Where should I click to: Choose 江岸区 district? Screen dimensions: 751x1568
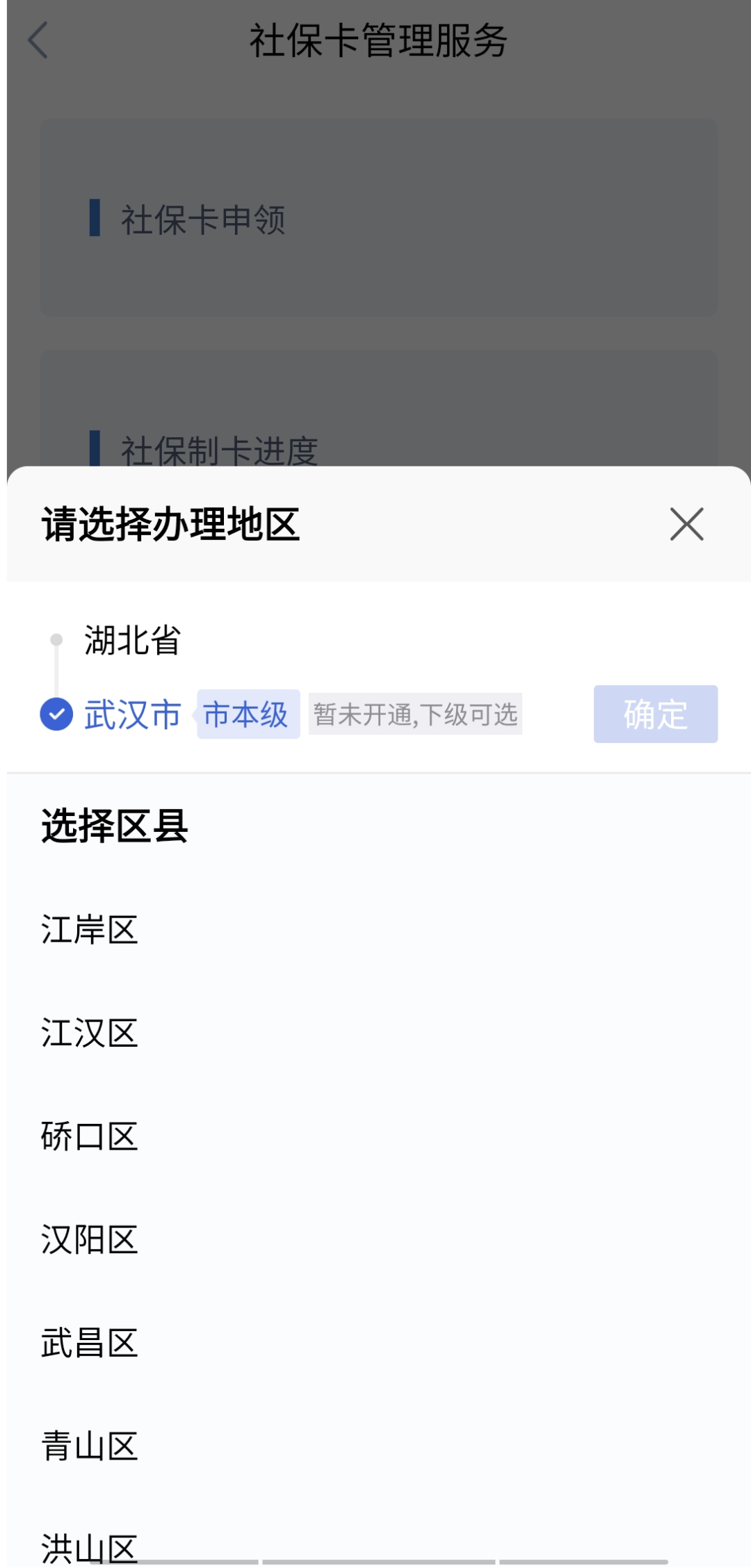[x=90, y=930]
